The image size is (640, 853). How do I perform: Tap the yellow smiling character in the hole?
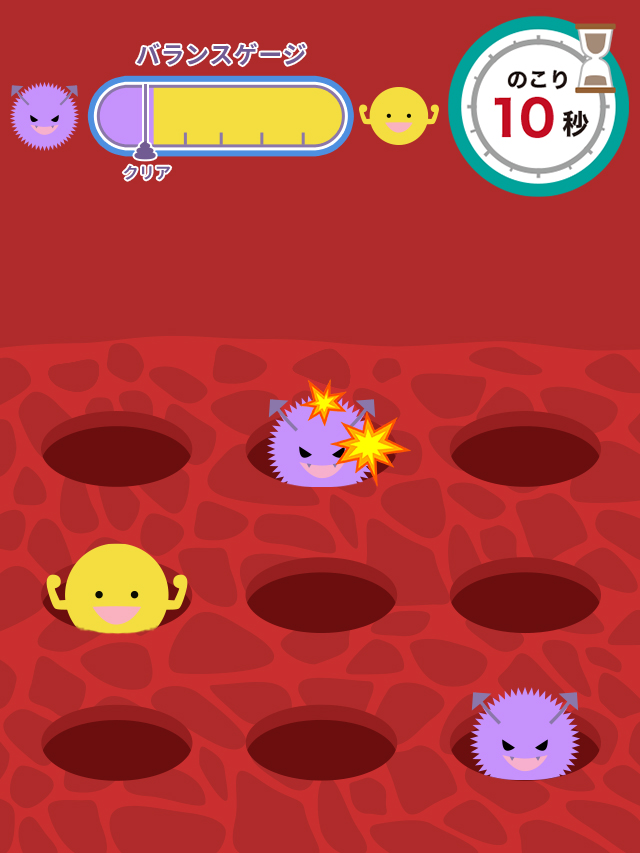coord(117,590)
